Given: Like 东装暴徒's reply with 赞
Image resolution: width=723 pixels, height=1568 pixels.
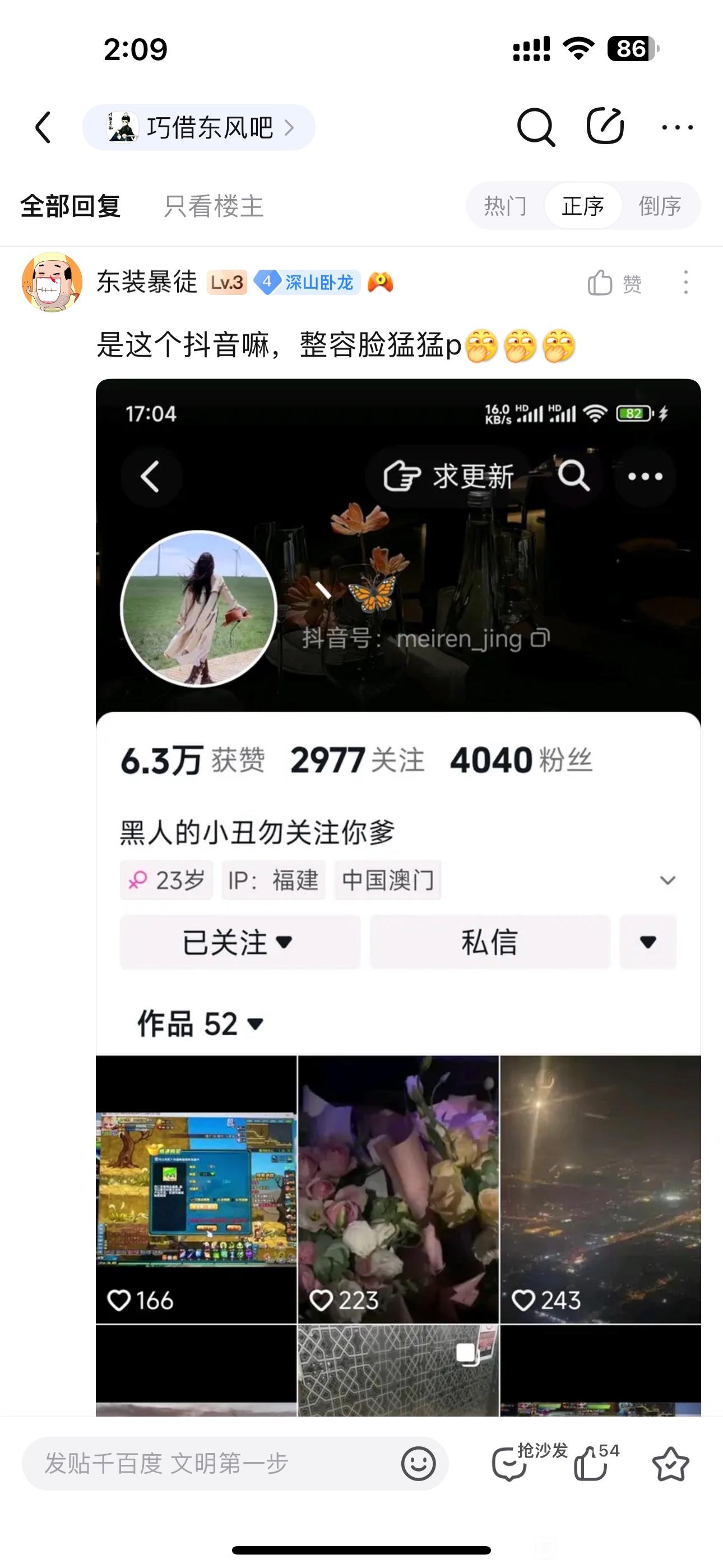Looking at the screenshot, I should click(x=615, y=283).
